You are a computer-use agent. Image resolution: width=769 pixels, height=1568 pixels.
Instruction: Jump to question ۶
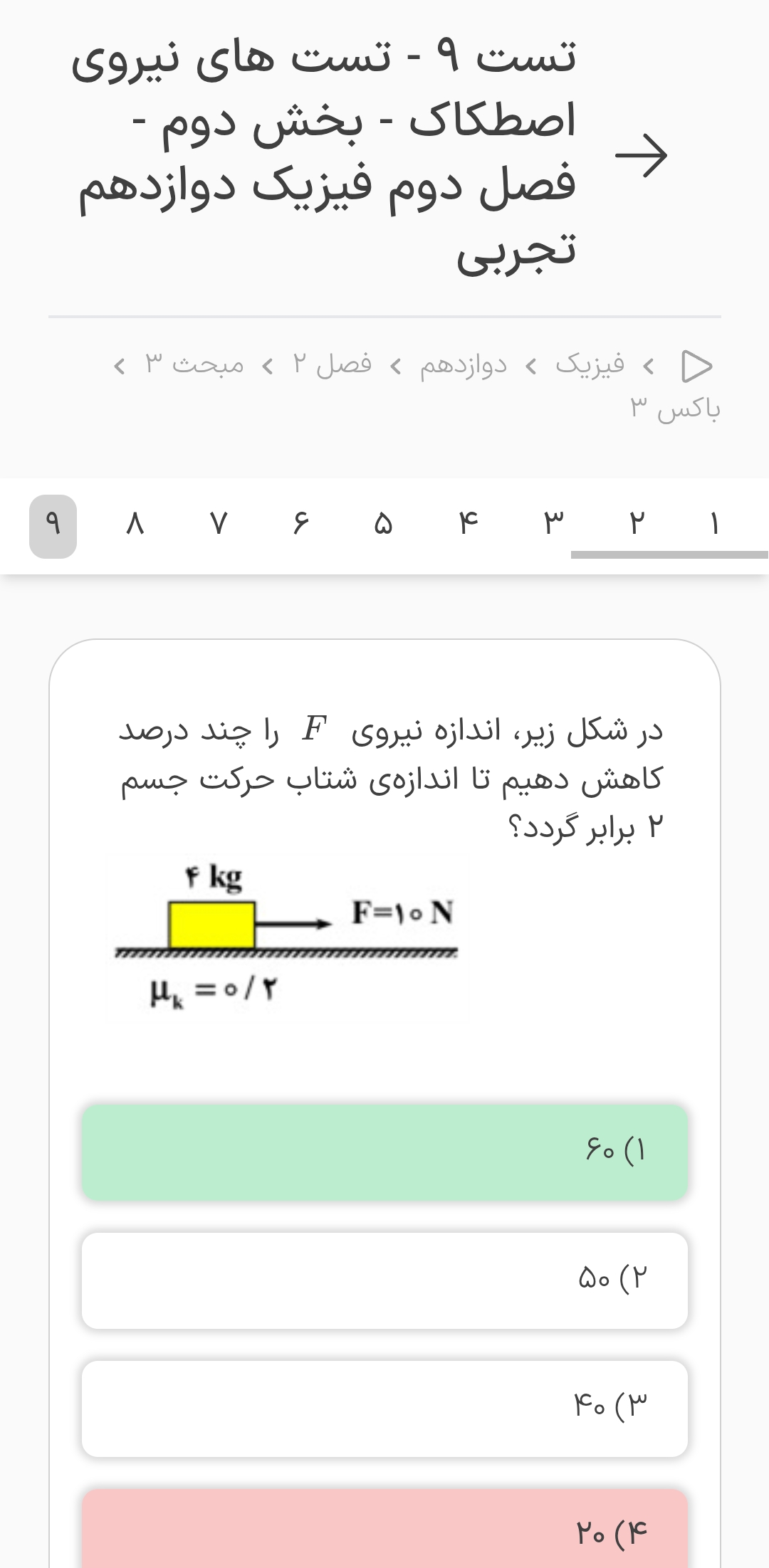point(301,525)
